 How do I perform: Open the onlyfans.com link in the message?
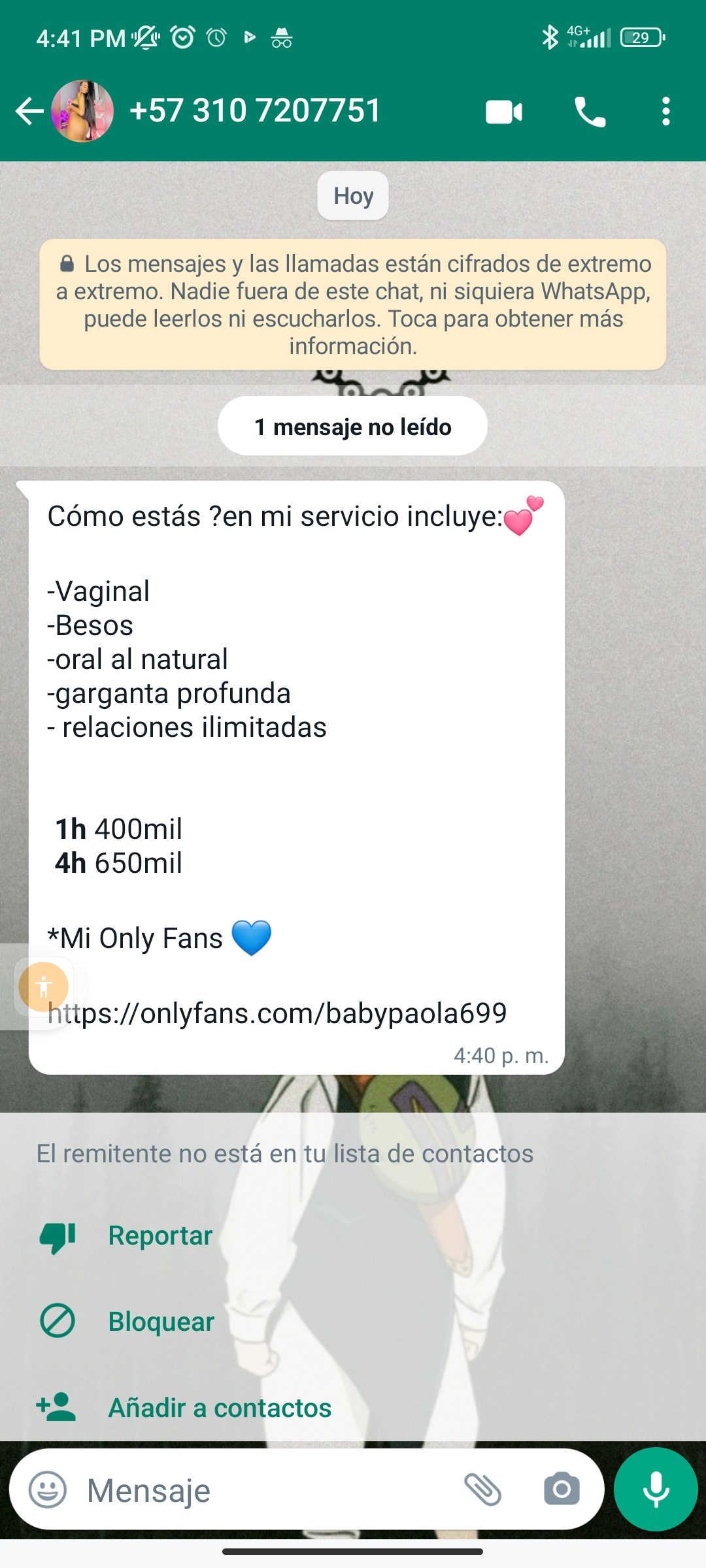pos(277,1013)
